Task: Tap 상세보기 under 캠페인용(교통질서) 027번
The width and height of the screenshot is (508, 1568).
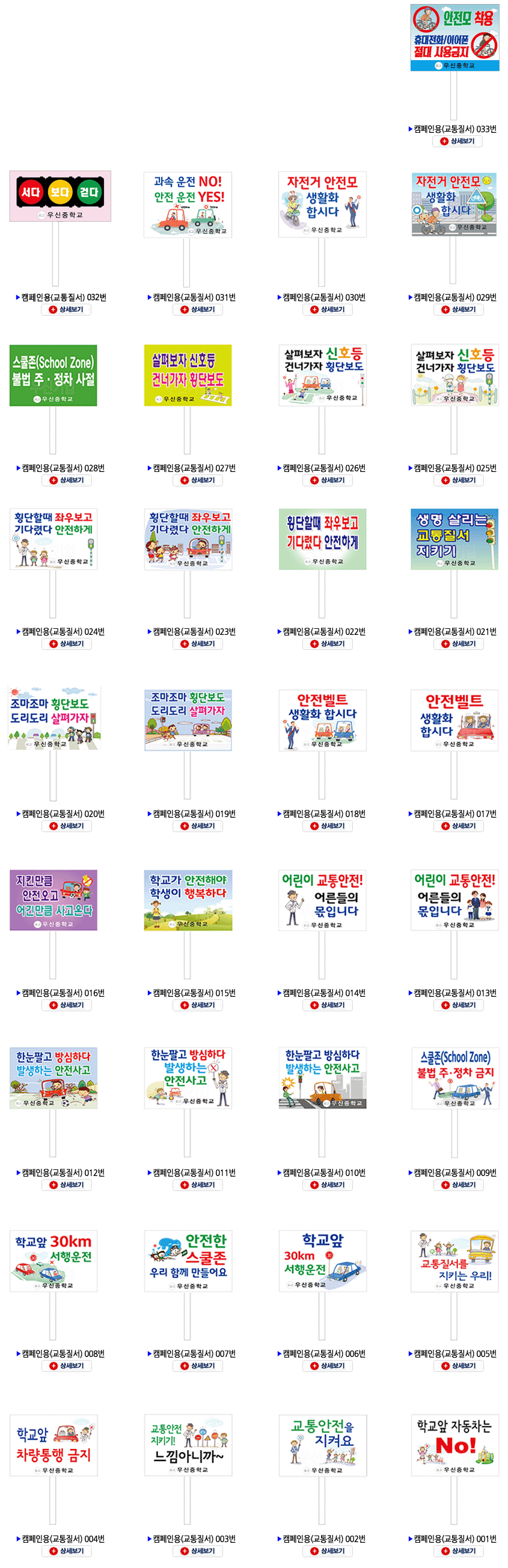Action: coord(198,480)
